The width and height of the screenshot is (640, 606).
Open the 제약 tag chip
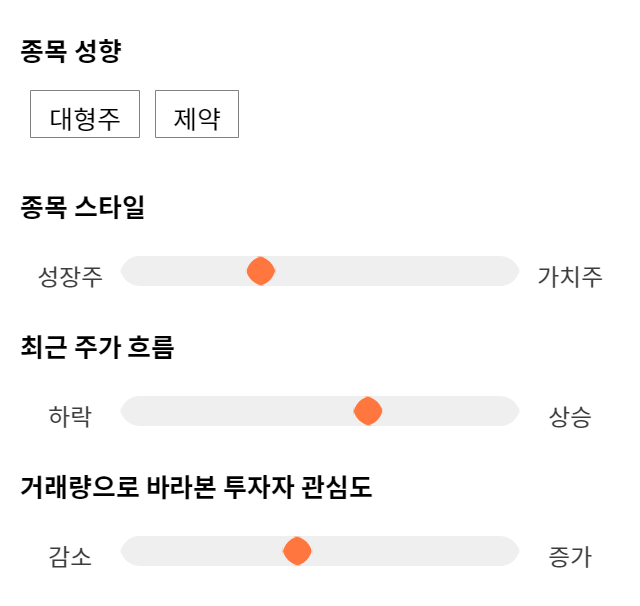(x=197, y=114)
